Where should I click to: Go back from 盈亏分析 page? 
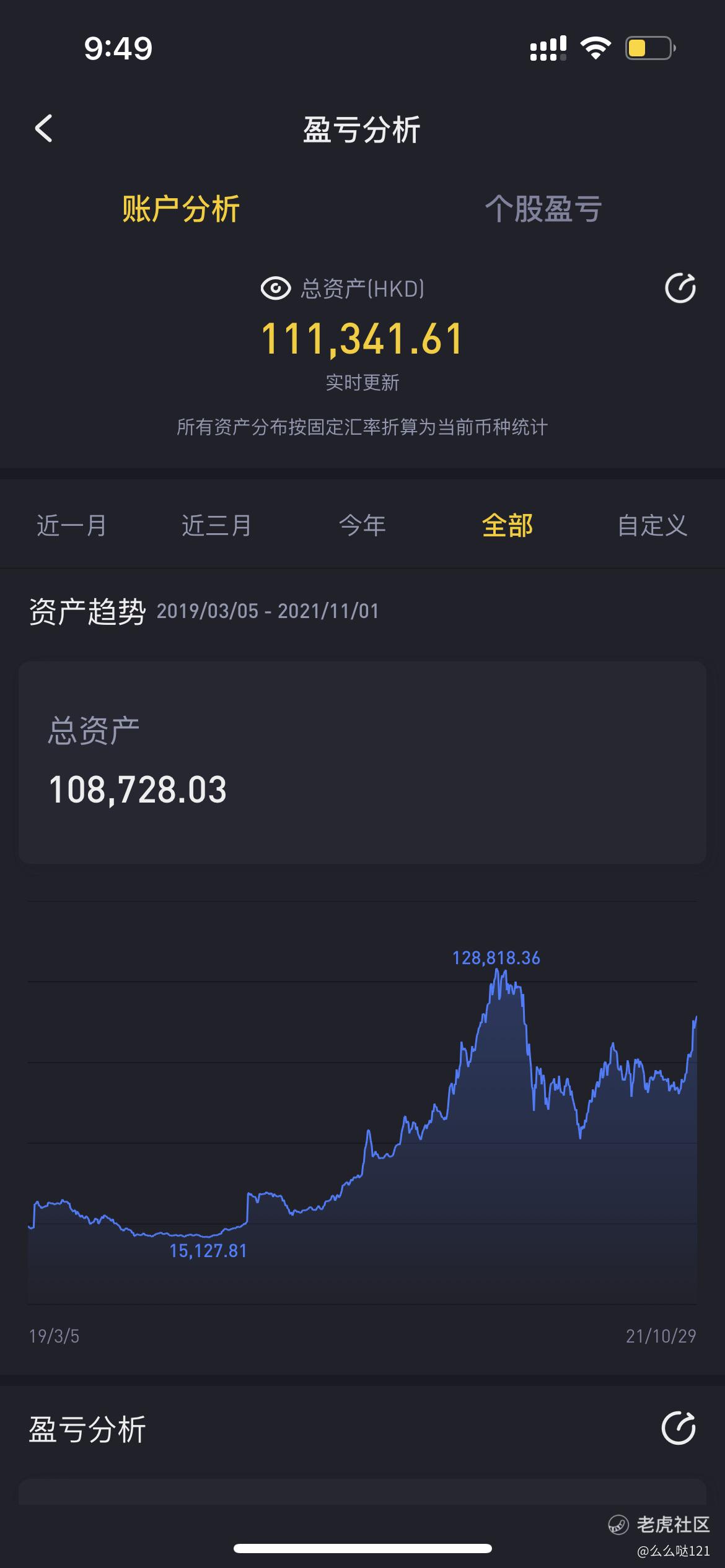[43, 129]
